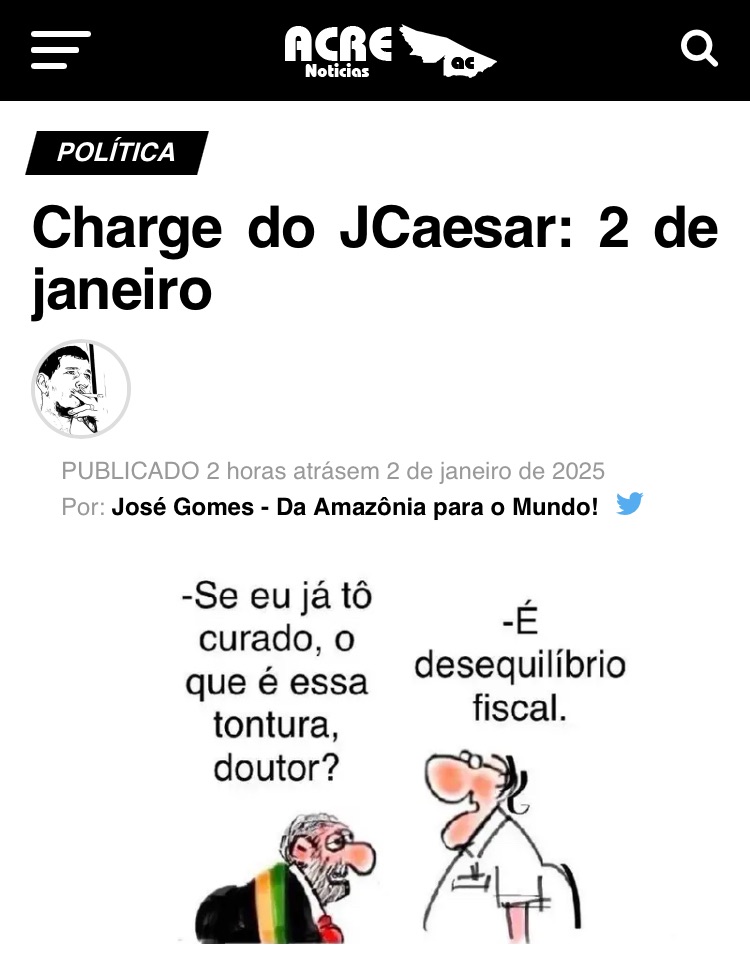
Task: Open the hamburger navigation menu
Action: point(60,49)
